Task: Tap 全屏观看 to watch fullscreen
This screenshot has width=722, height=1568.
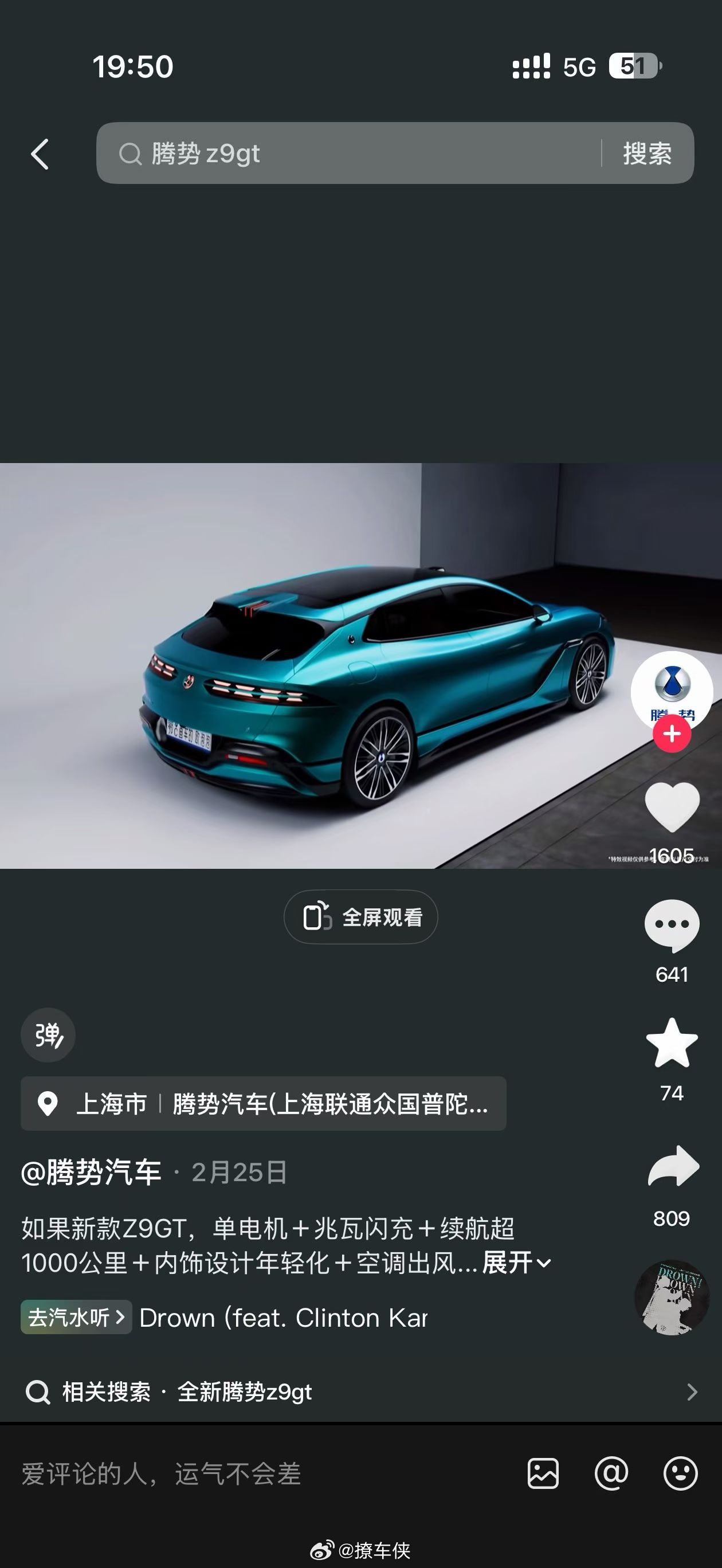Action: coord(360,917)
